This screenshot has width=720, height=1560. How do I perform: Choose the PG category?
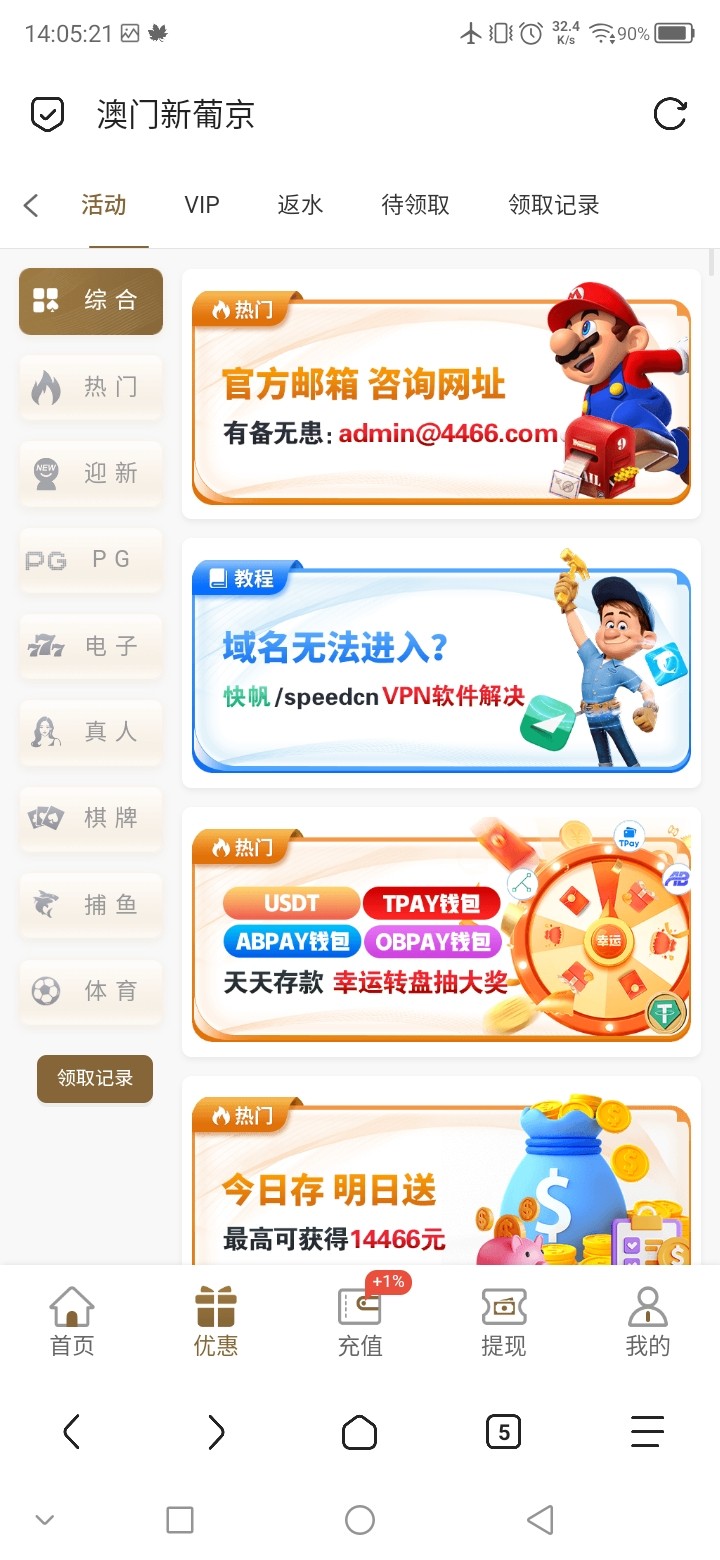click(90, 560)
